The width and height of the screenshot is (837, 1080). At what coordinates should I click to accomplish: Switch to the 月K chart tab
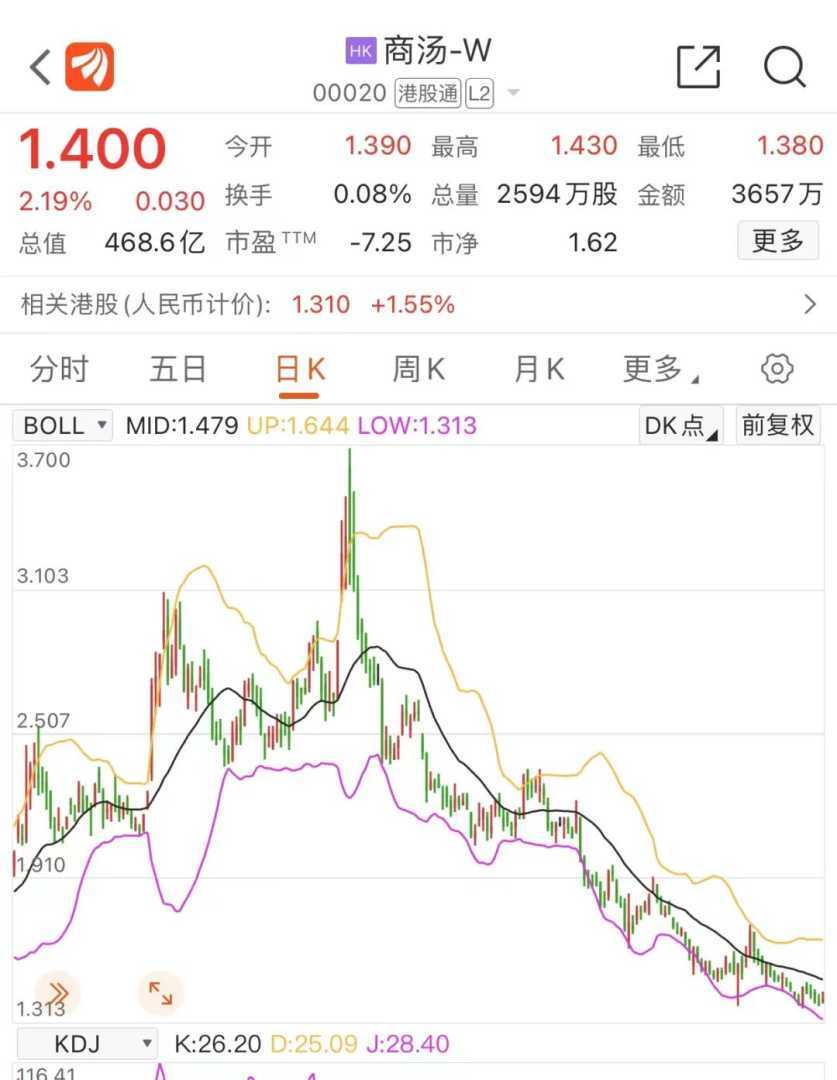point(539,370)
